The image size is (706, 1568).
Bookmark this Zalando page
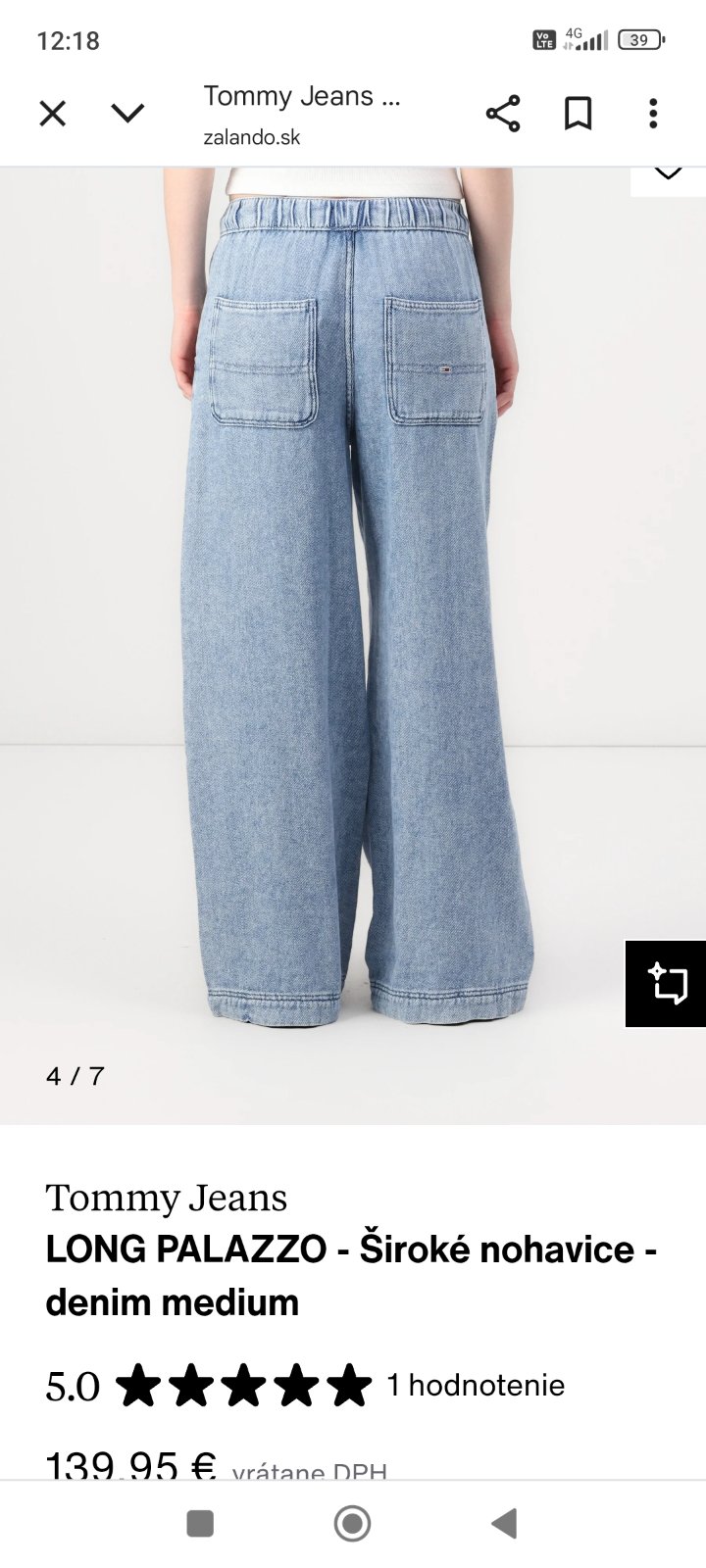pyautogui.click(x=578, y=115)
